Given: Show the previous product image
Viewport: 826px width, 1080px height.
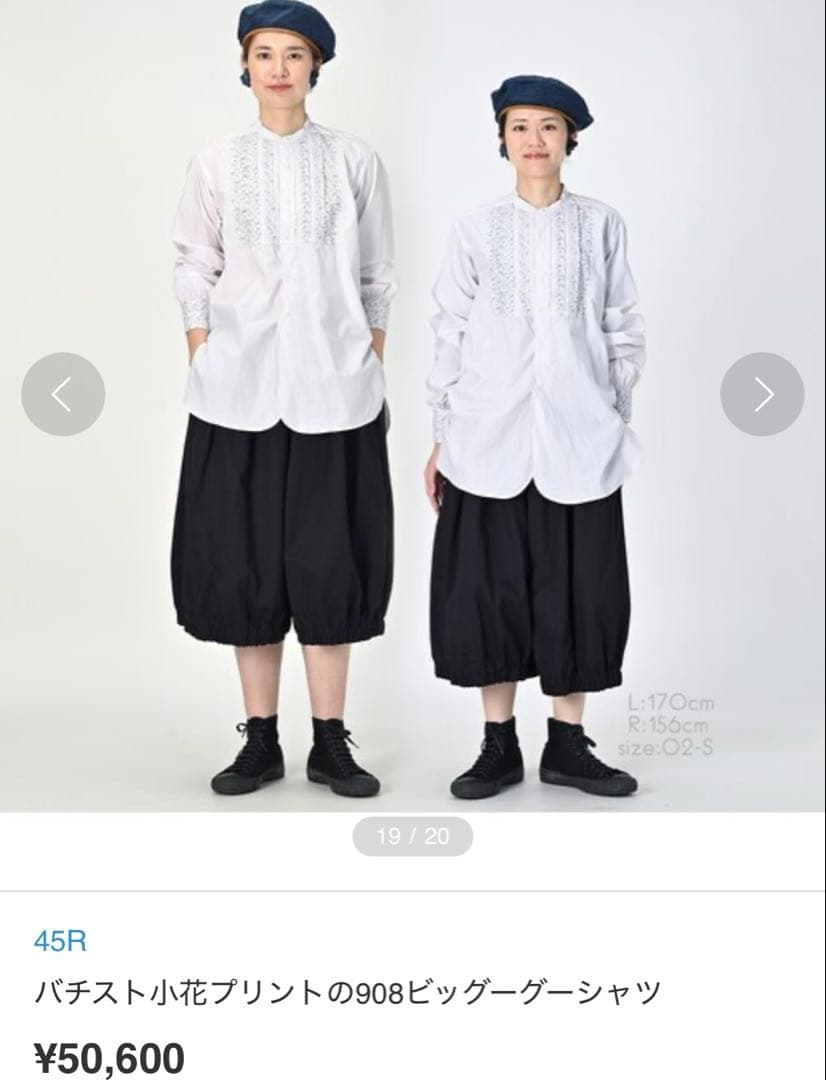Looking at the screenshot, I should [x=62, y=394].
